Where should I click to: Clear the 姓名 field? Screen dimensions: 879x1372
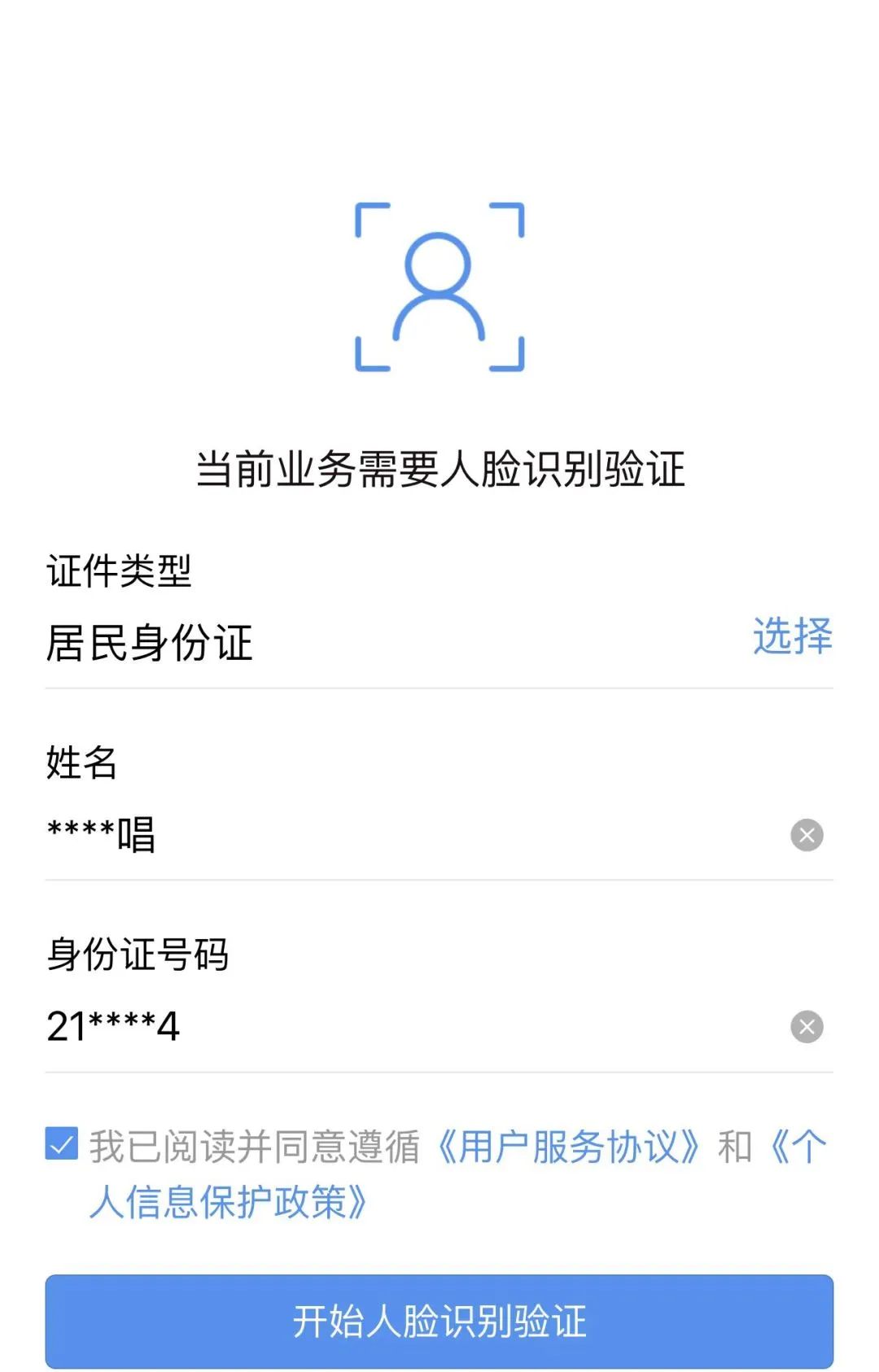[x=807, y=835]
